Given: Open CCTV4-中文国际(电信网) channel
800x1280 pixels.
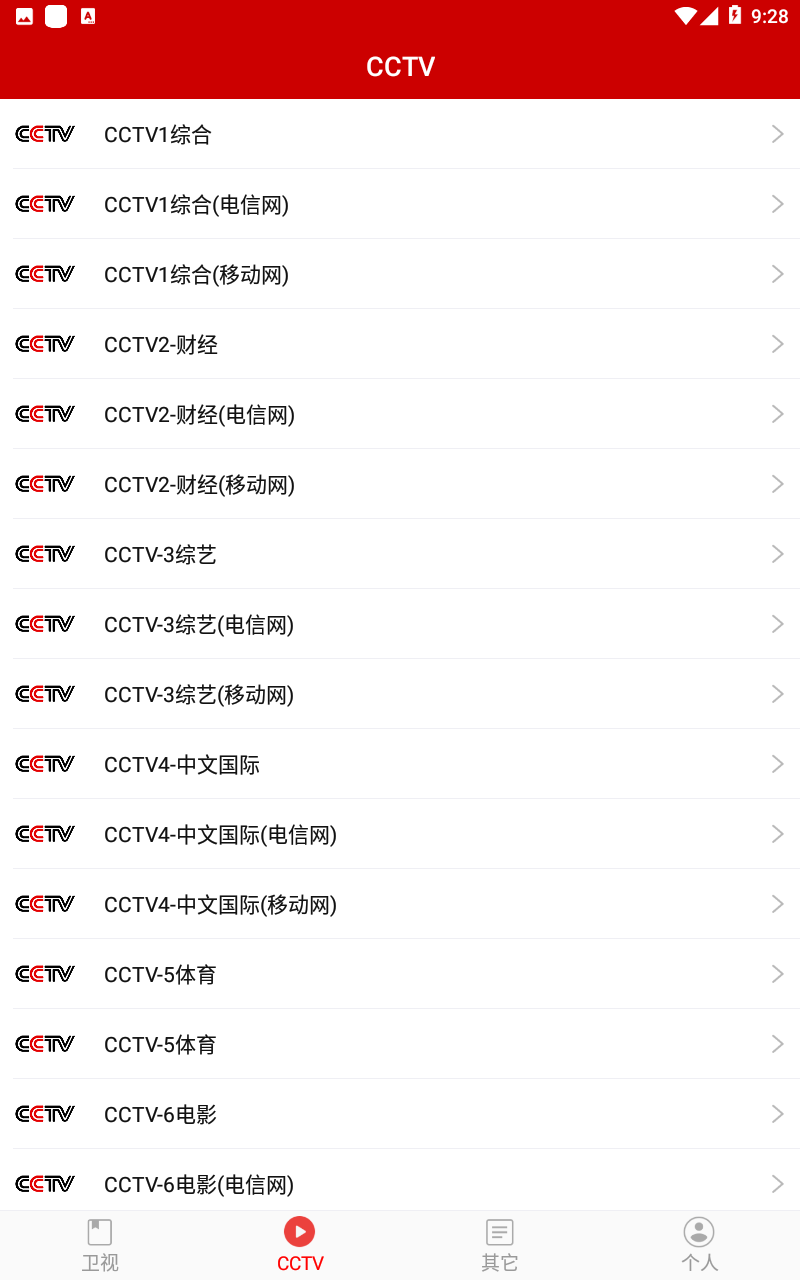Looking at the screenshot, I should coord(400,834).
